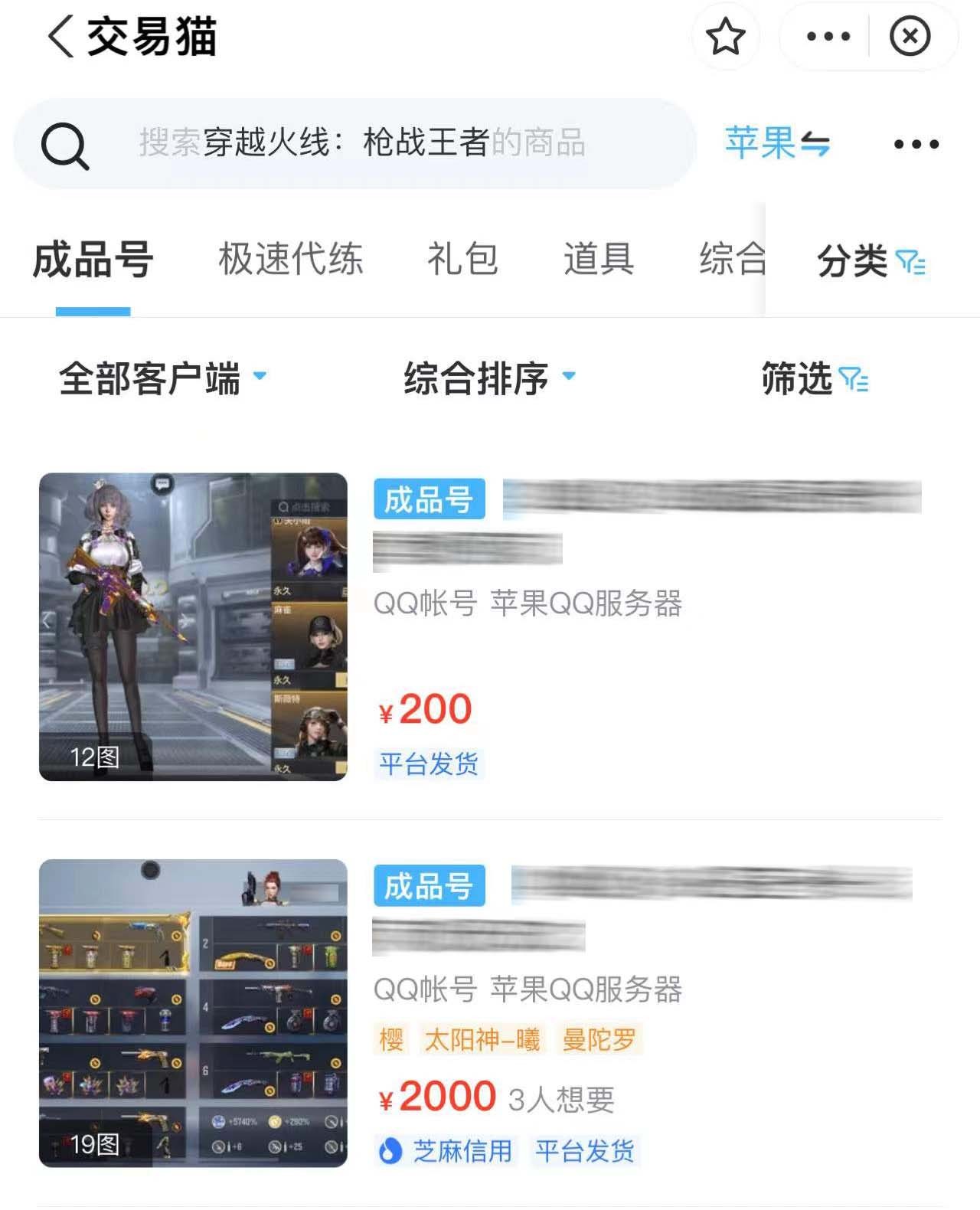The image size is (980, 1210).
Task: Open the 分类 category filter
Action: [x=871, y=262]
